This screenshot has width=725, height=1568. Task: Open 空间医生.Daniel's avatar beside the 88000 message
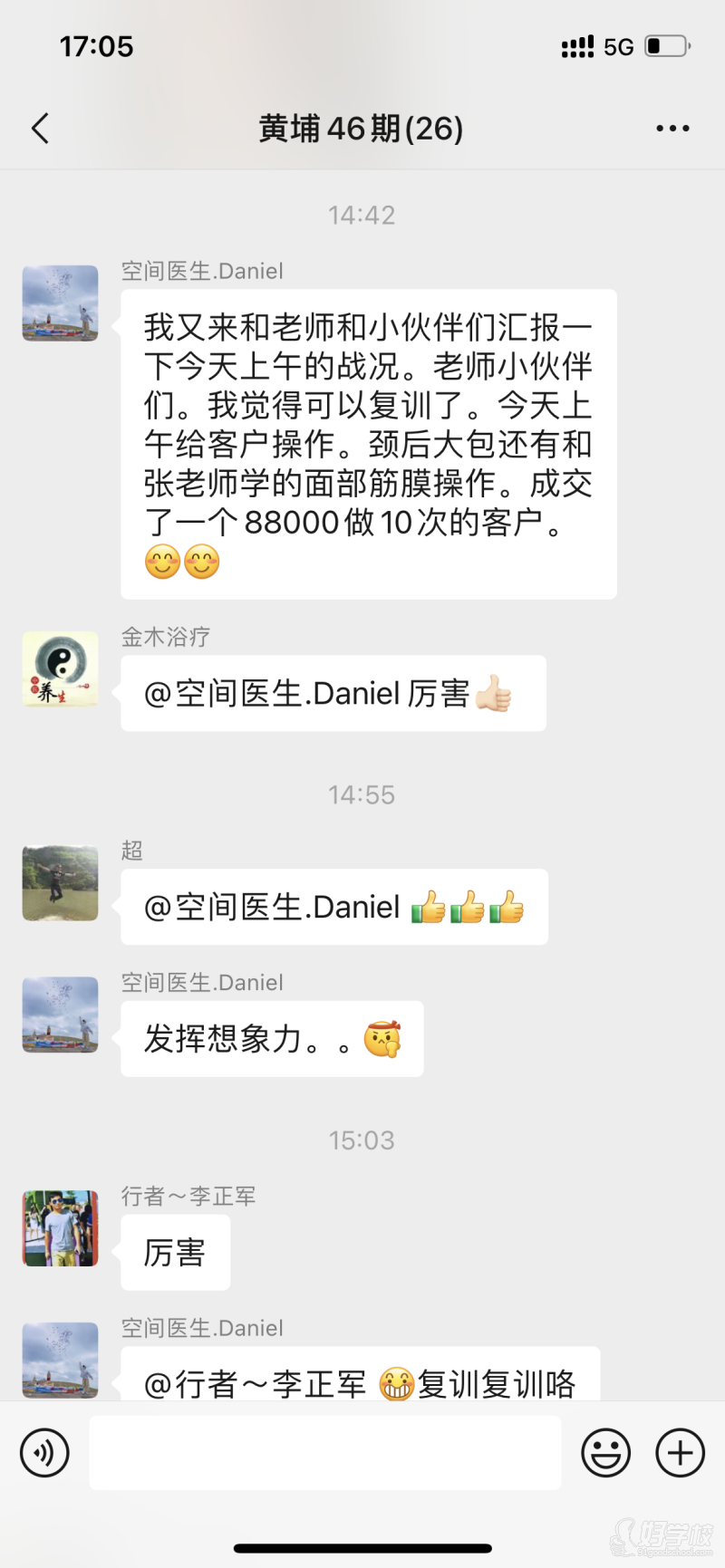60,303
